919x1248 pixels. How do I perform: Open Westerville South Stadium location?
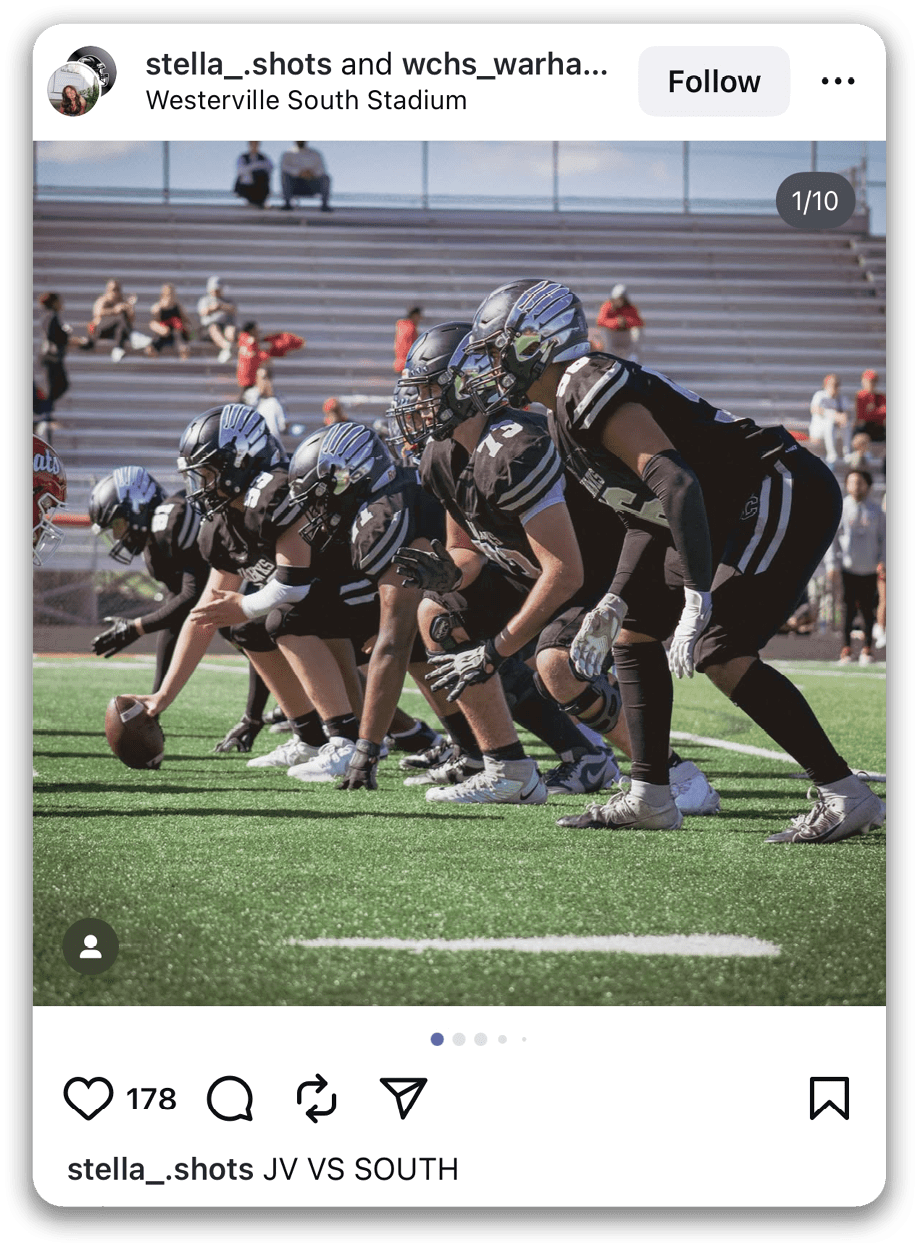point(306,100)
